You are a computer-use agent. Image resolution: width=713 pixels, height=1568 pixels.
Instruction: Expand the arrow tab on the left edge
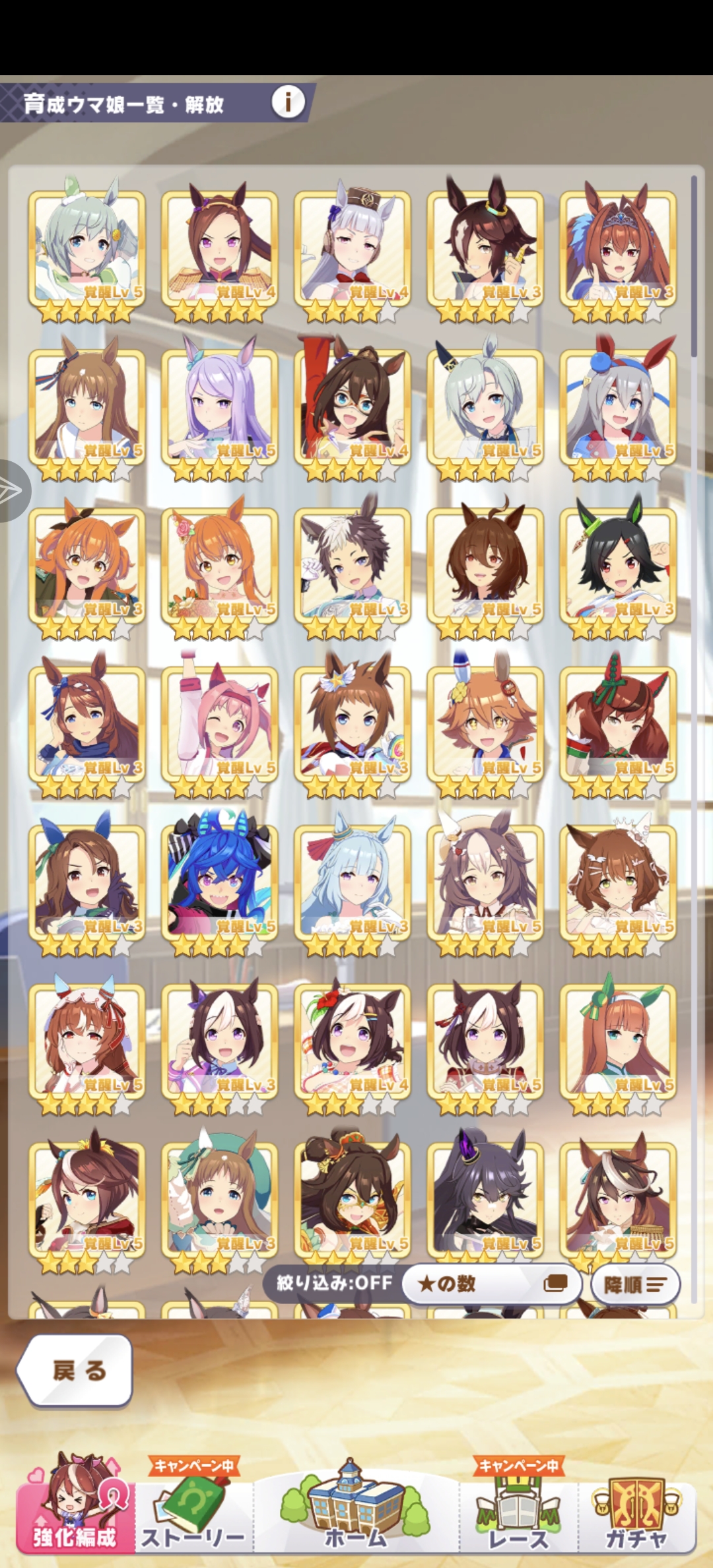click(x=13, y=490)
